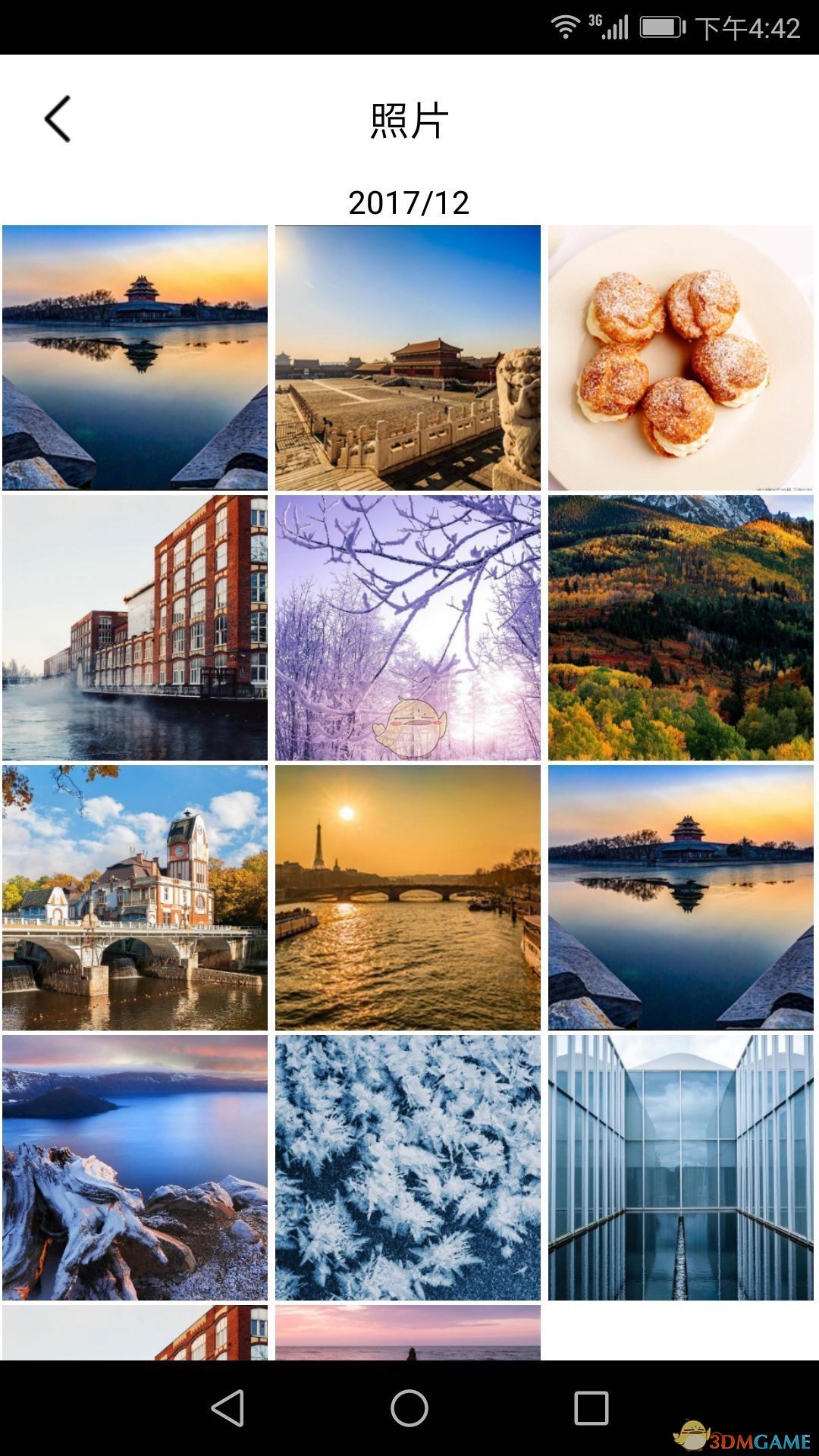Open the cream puffs on plate photo
This screenshot has height=1456, width=819.
coord(680,357)
